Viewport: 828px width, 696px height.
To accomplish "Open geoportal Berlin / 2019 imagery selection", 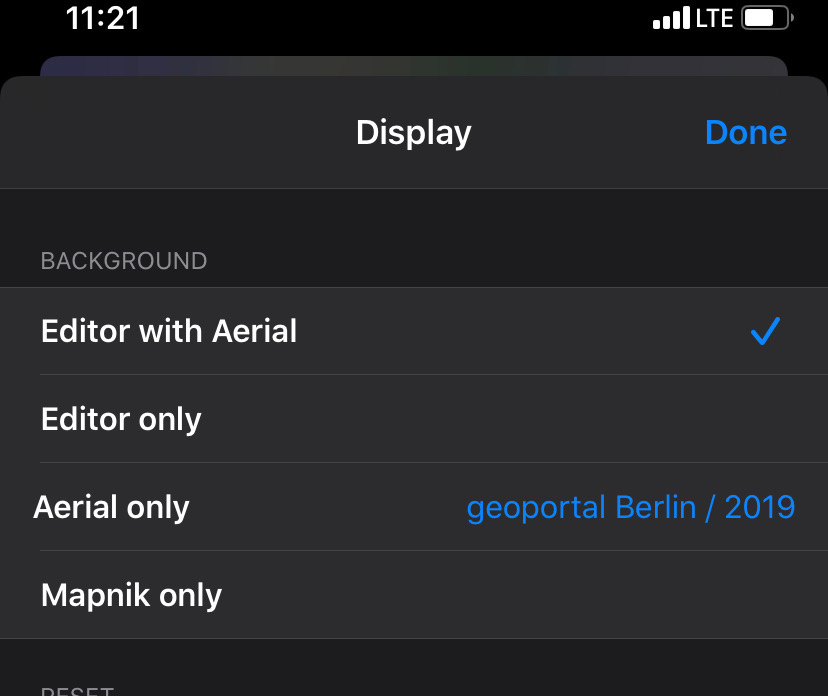I will coord(630,507).
